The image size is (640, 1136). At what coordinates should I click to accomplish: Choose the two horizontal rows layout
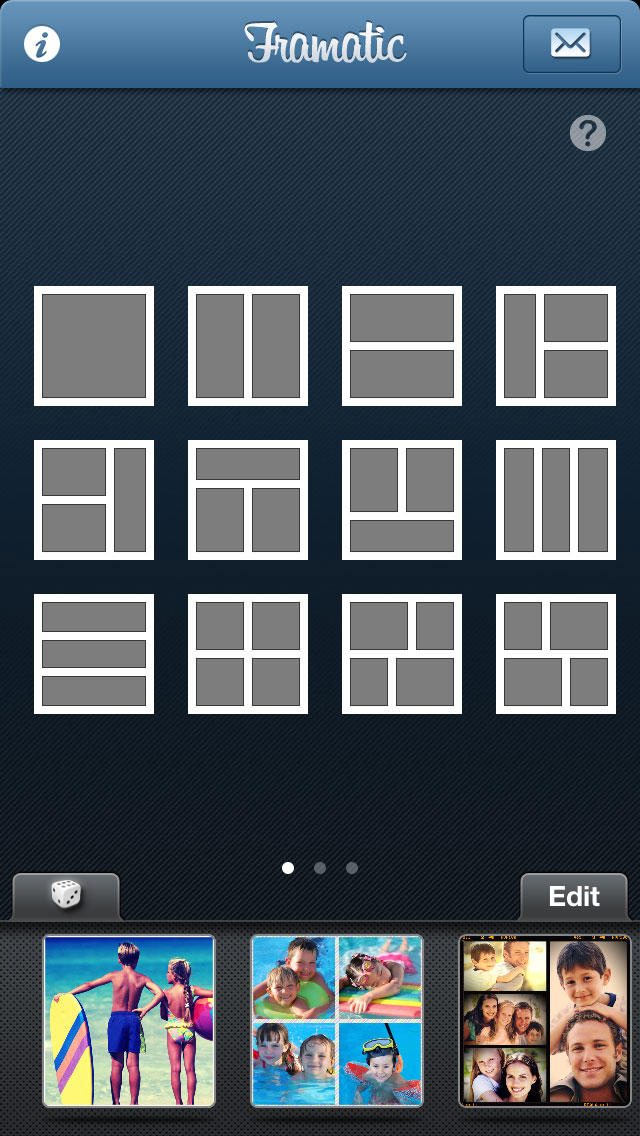click(402, 346)
